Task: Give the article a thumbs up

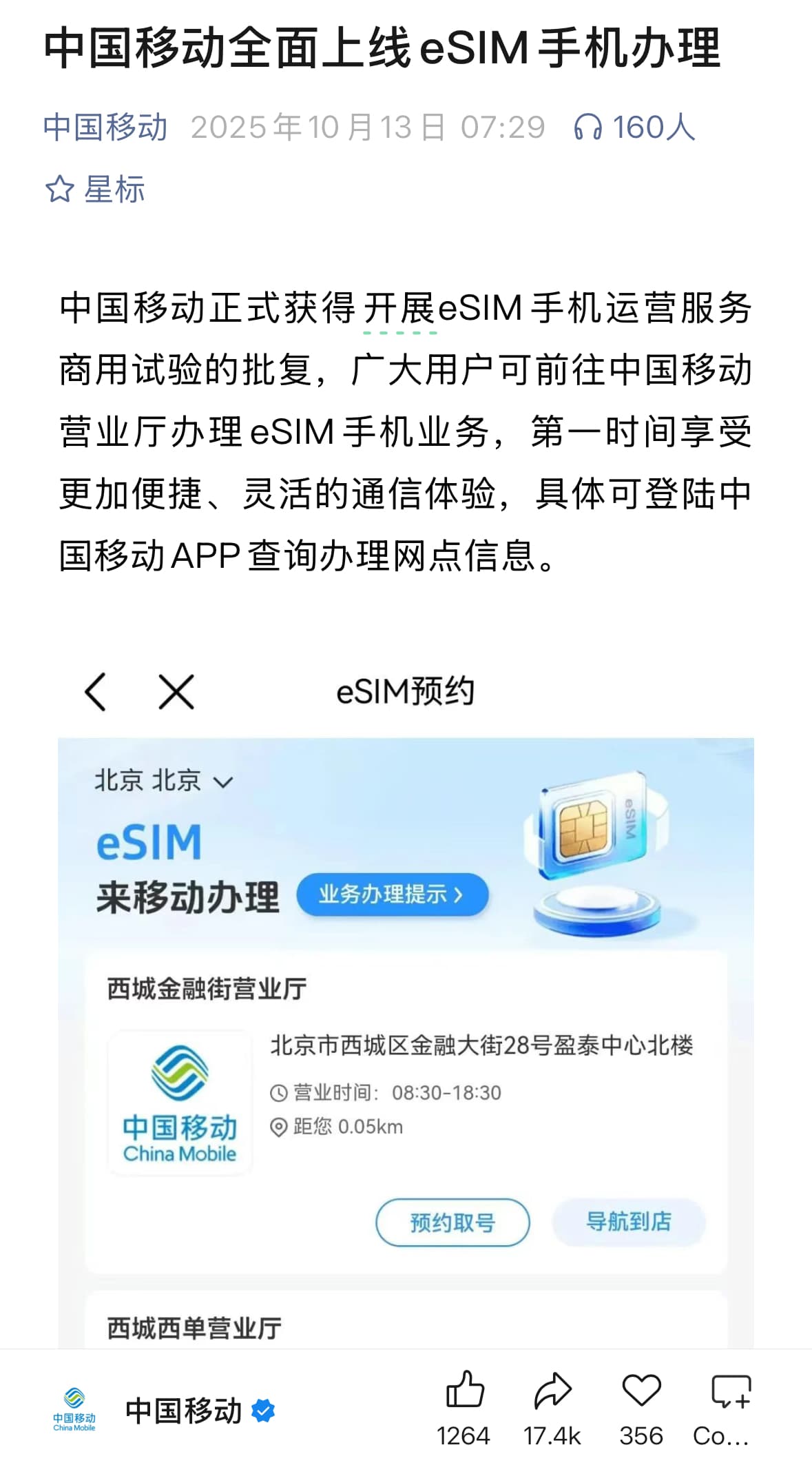Action: click(x=464, y=1391)
